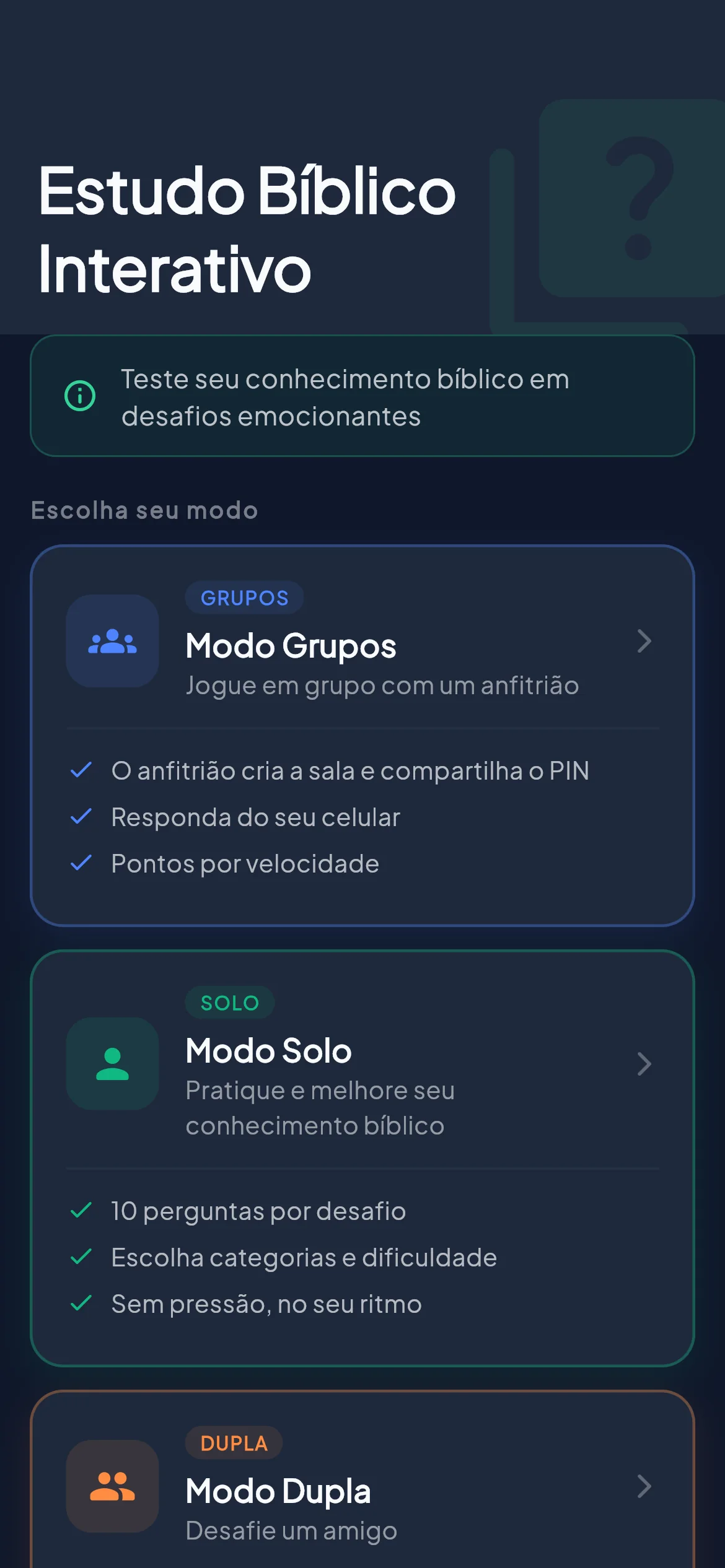Choose the Modo Dupla card
725x1568 pixels.
coord(362,1479)
